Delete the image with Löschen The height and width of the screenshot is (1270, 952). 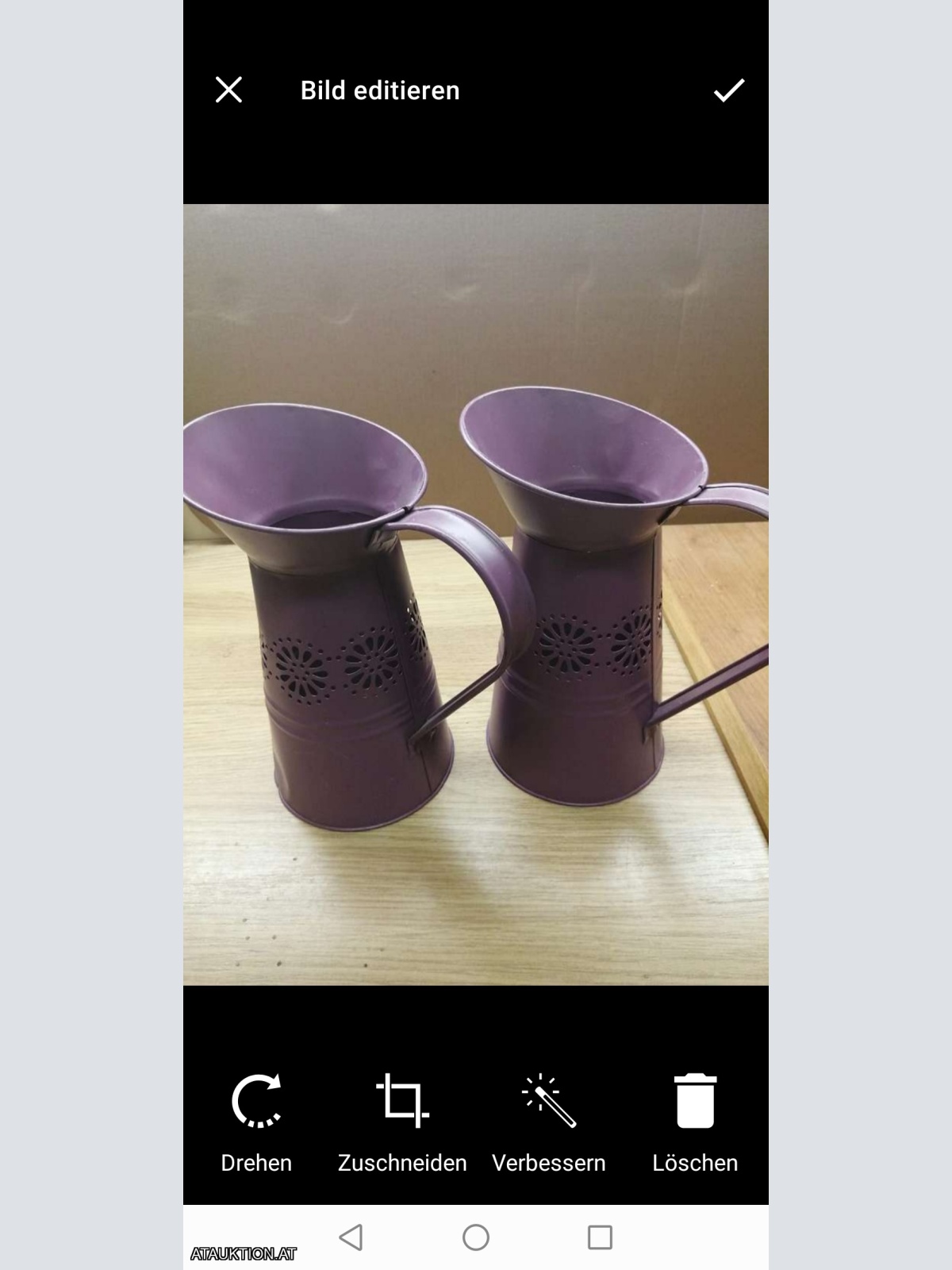pos(695,1121)
